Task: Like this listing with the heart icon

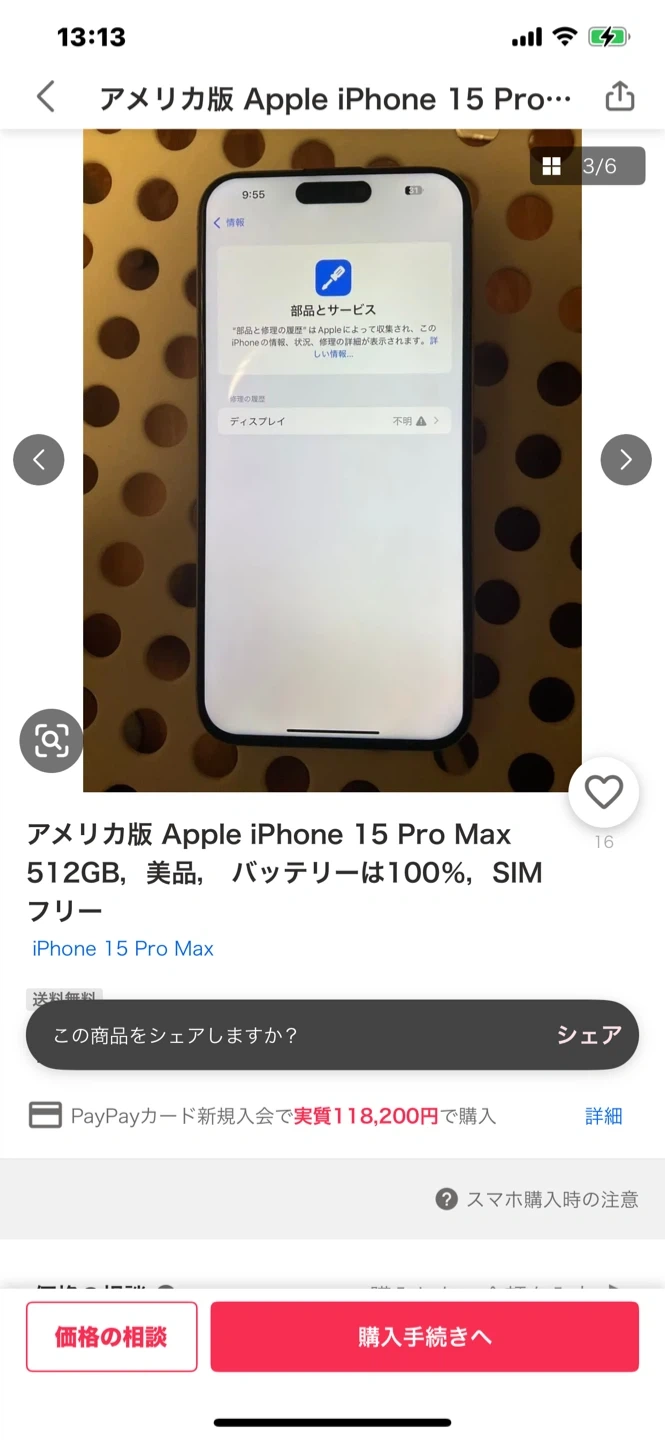Action: pos(603,793)
